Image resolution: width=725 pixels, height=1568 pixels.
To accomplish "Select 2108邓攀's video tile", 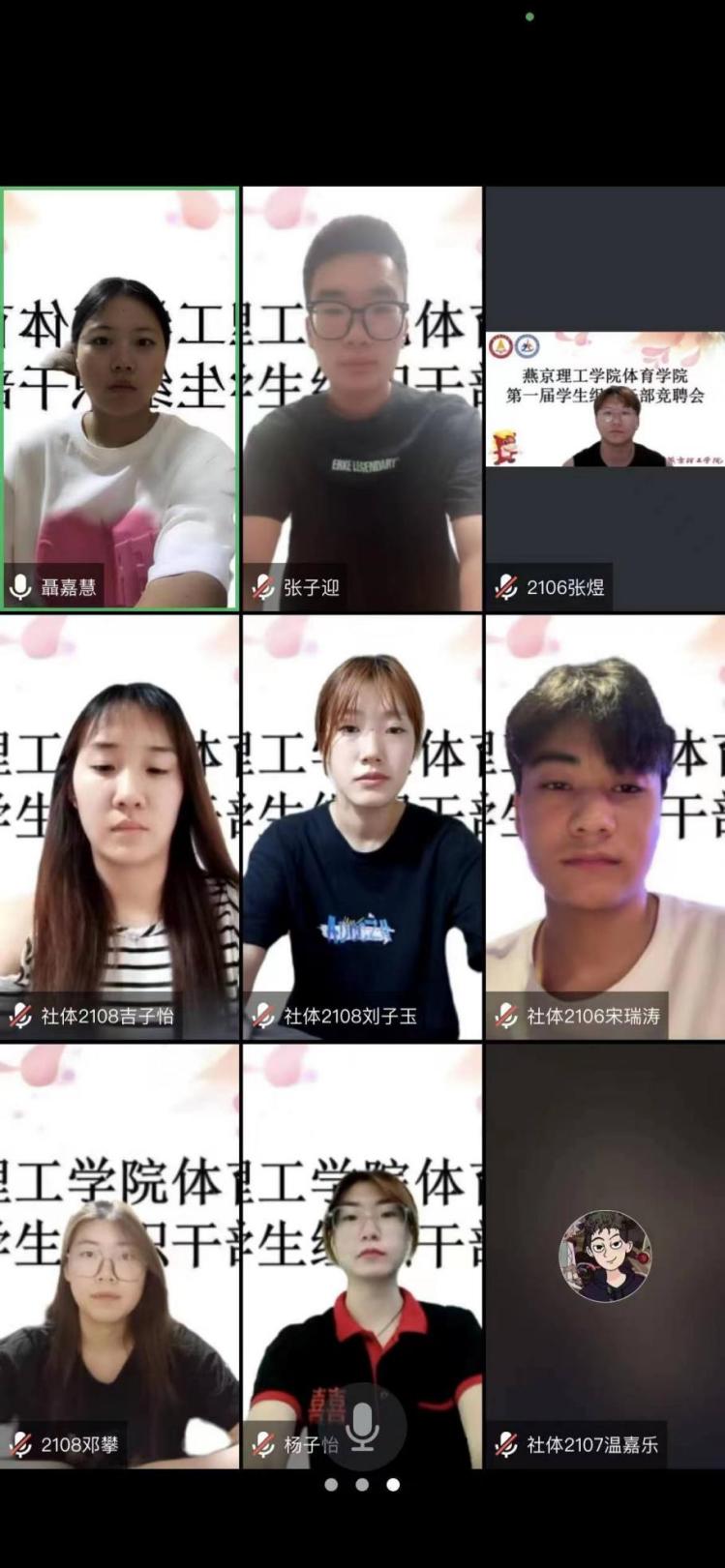I will 120,1256.
